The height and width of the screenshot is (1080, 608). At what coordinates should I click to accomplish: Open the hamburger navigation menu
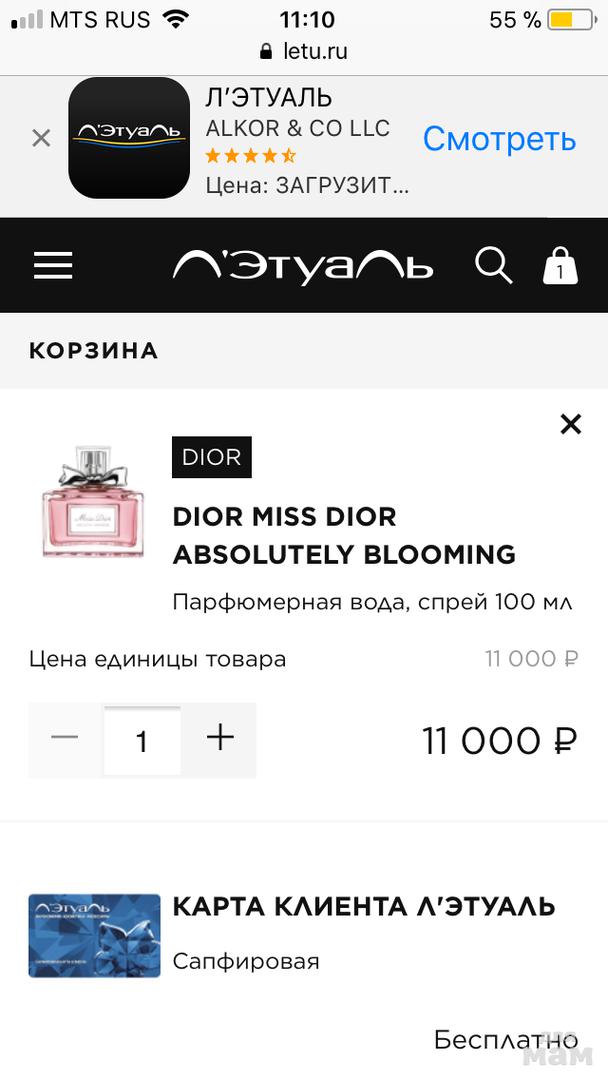(53, 265)
